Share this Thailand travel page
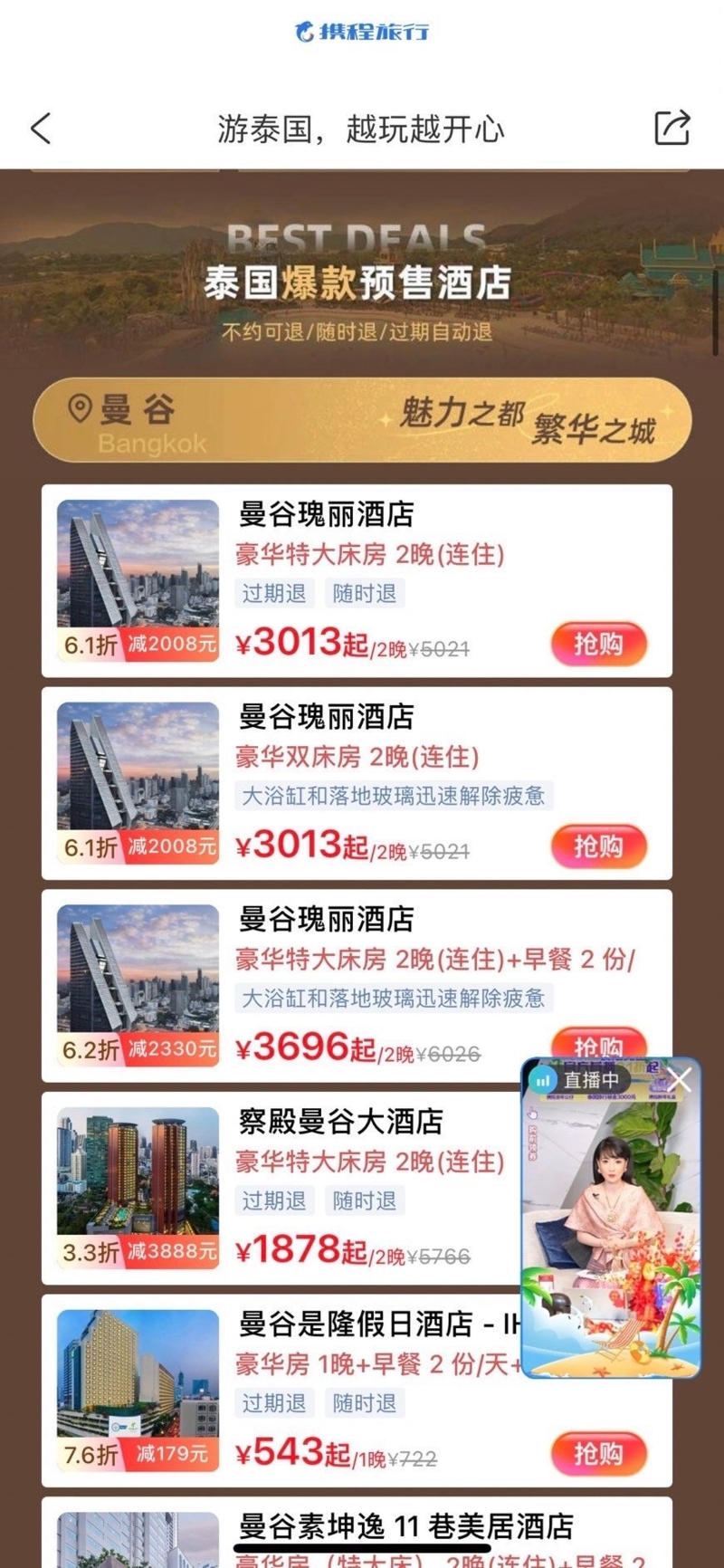The width and height of the screenshot is (724, 1568). click(672, 128)
